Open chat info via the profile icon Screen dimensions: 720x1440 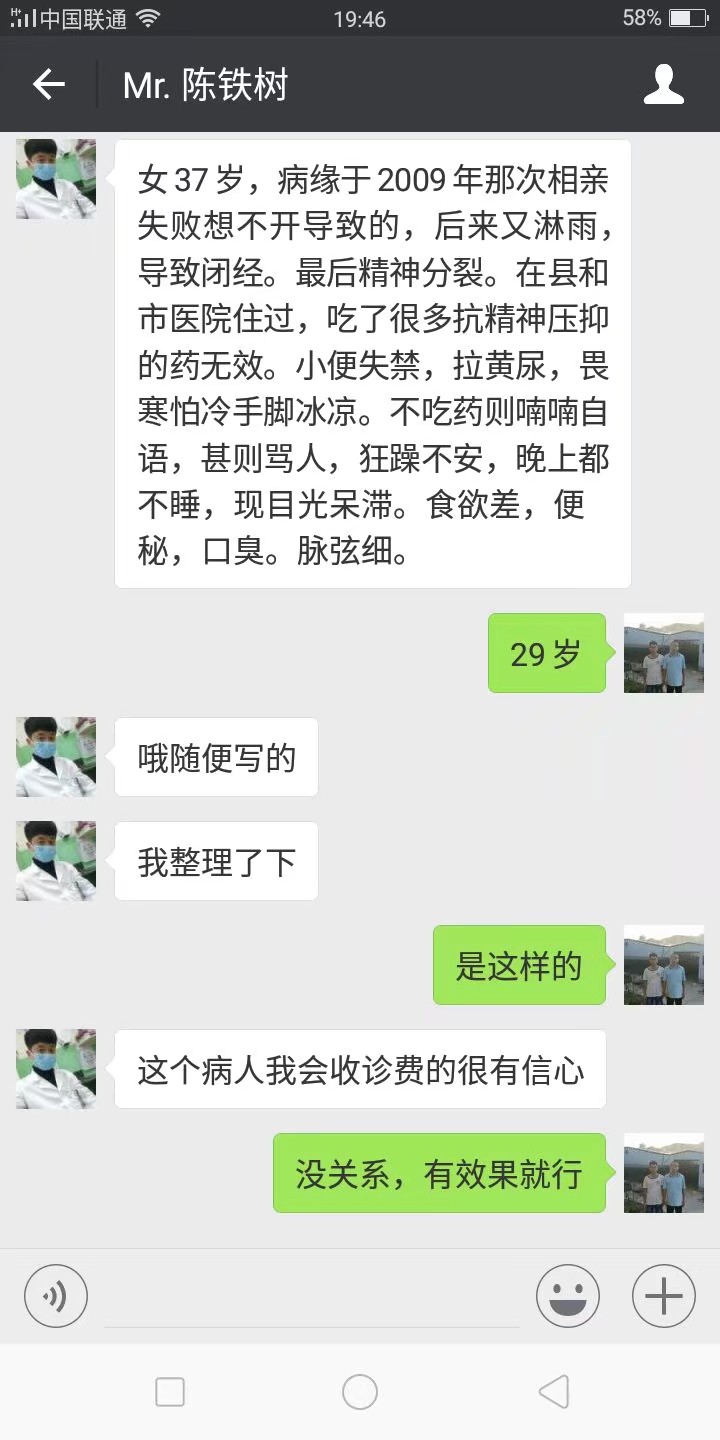tap(663, 85)
